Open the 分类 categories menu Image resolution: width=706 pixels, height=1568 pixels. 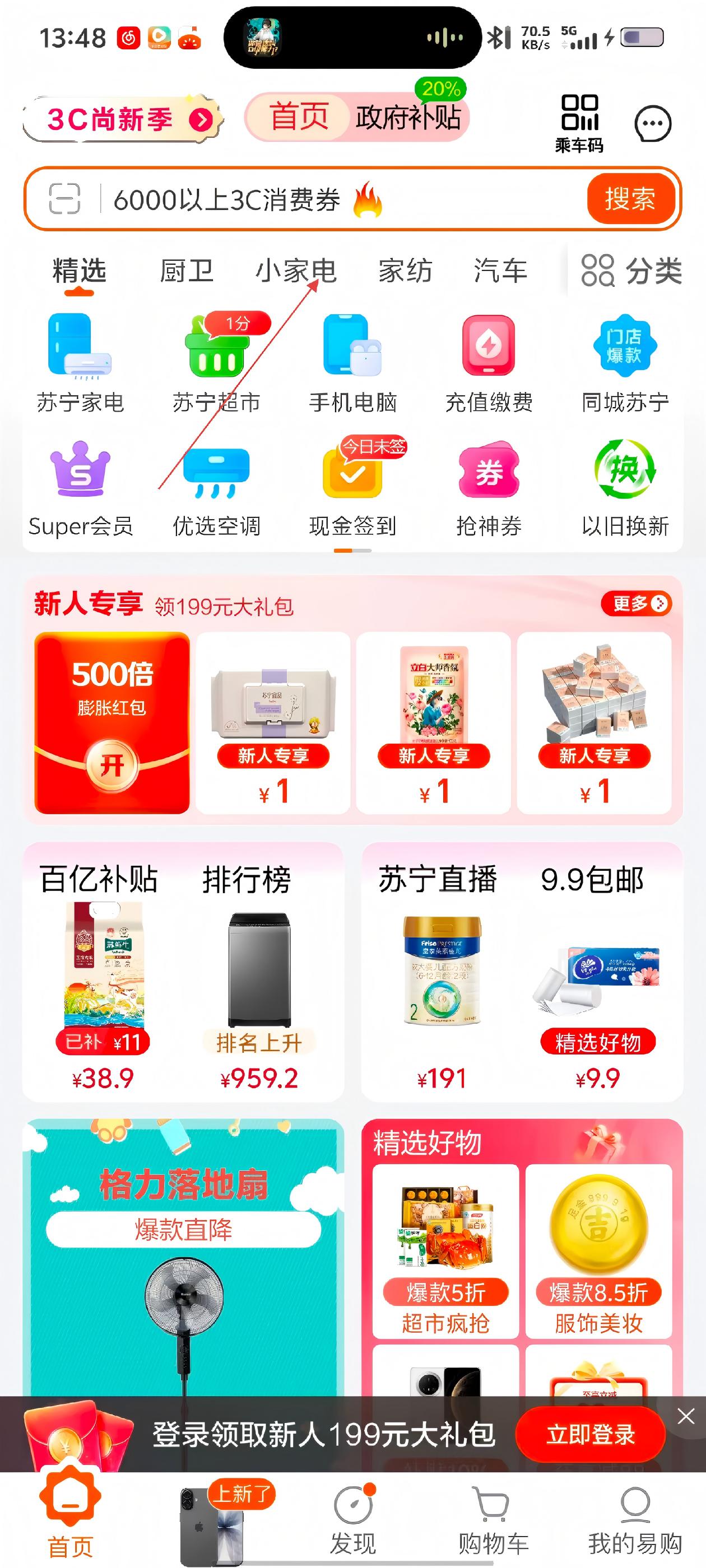pyautogui.click(x=631, y=271)
